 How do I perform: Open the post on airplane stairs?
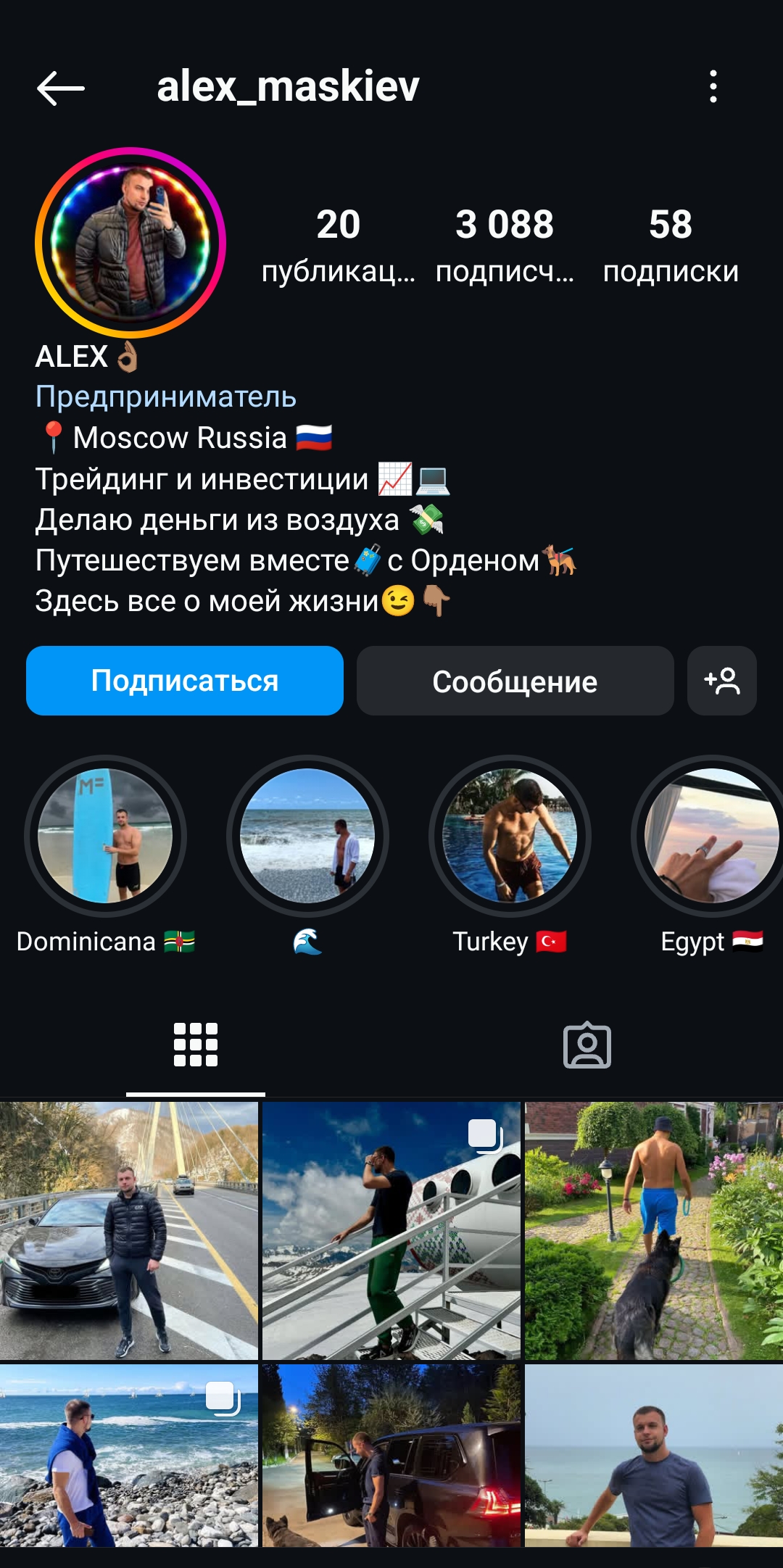point(391,1230)
